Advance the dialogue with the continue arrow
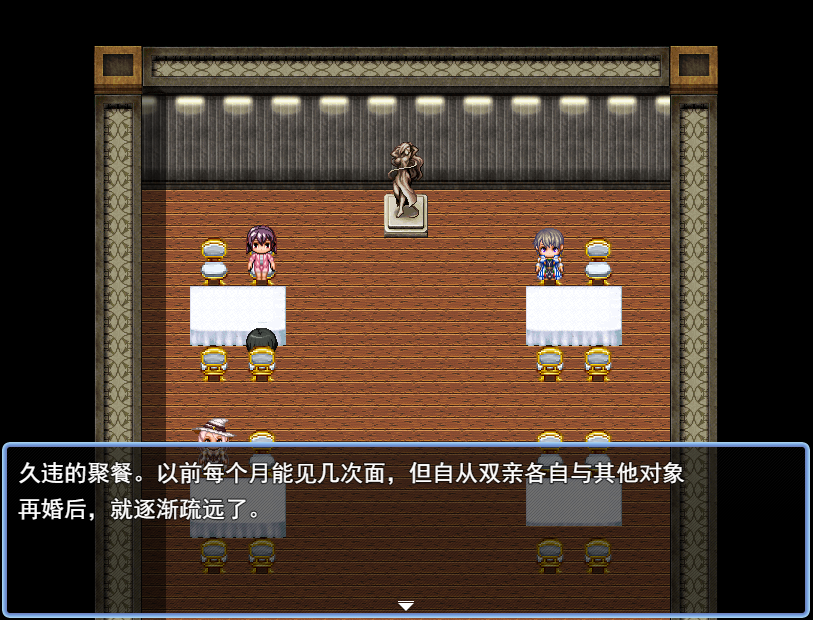The height and width of the screenshot is (620, 813). tap(405, 606)
